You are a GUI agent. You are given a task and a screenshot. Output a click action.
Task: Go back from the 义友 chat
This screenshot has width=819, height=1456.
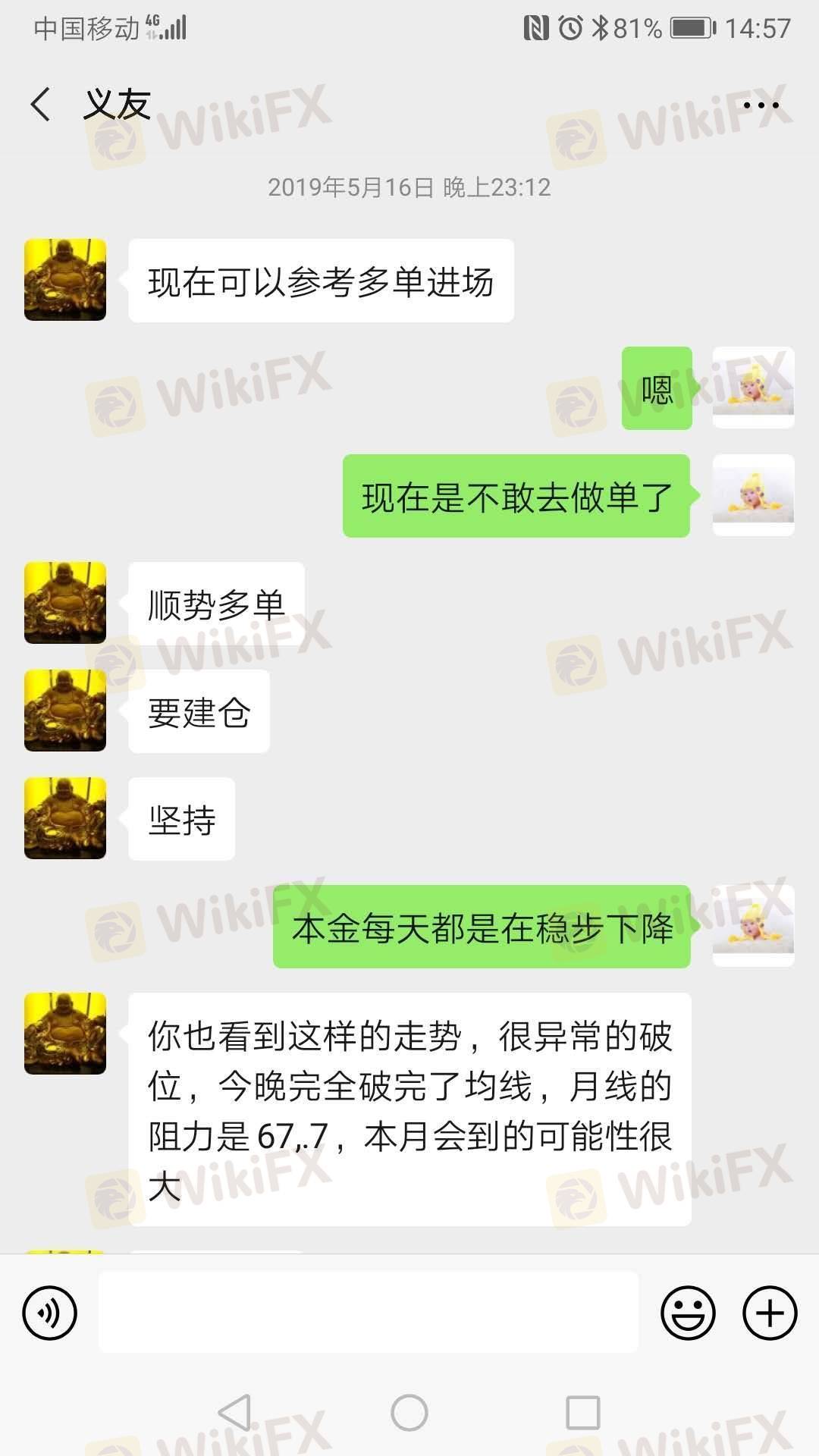pyautogui.click(x=41, y=104)
